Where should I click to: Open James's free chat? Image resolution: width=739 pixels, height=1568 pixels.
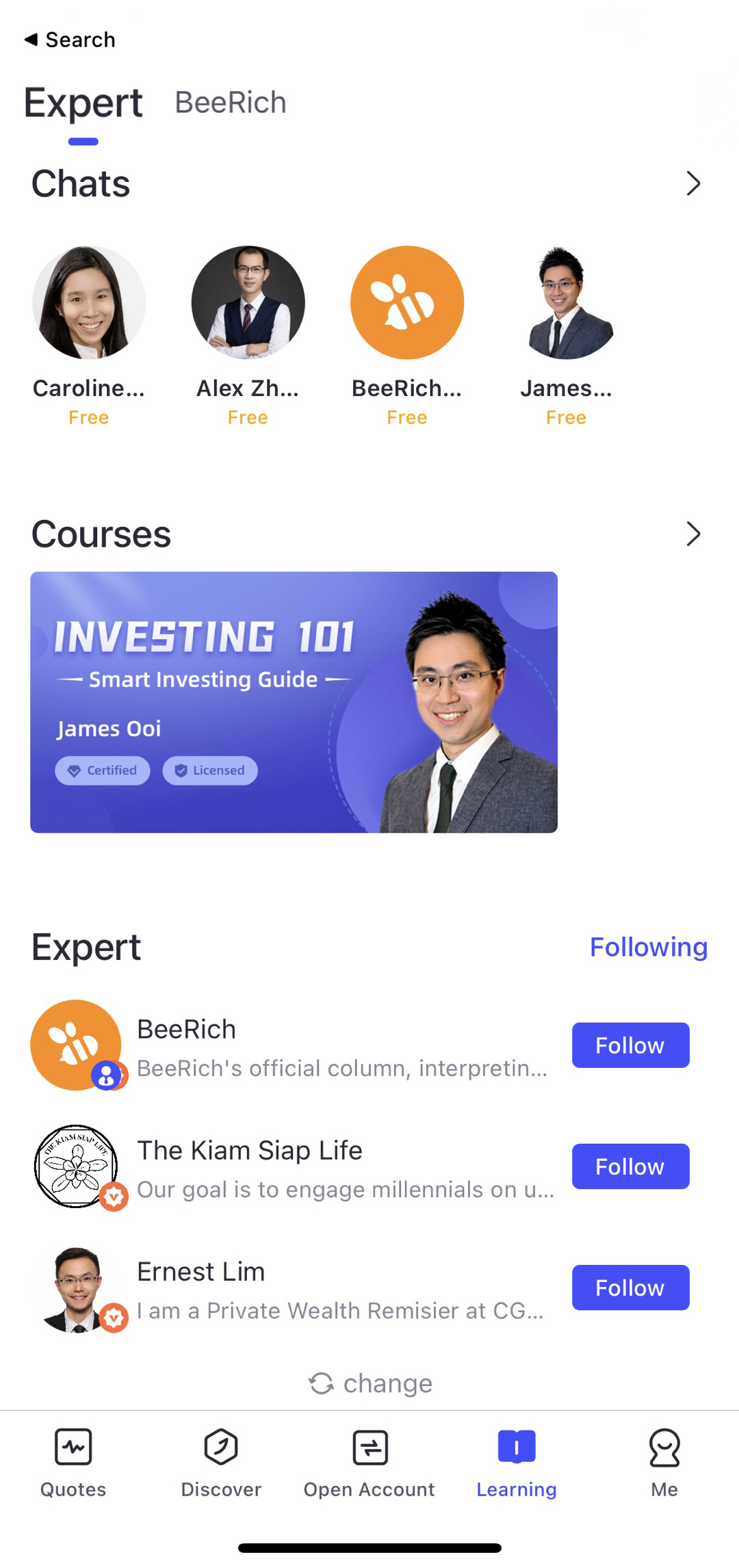(x=566, y=336)
